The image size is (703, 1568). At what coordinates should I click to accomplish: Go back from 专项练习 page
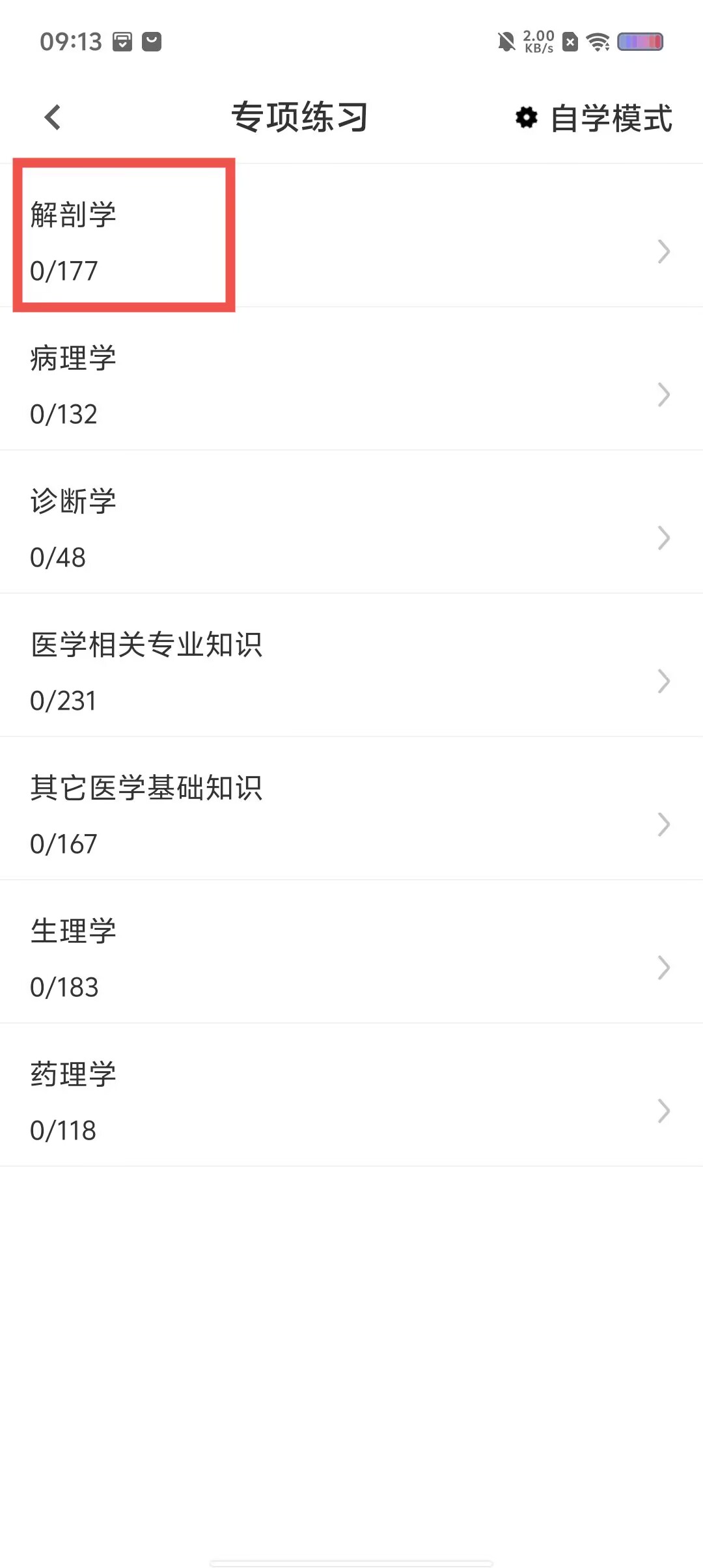point(53,118)
